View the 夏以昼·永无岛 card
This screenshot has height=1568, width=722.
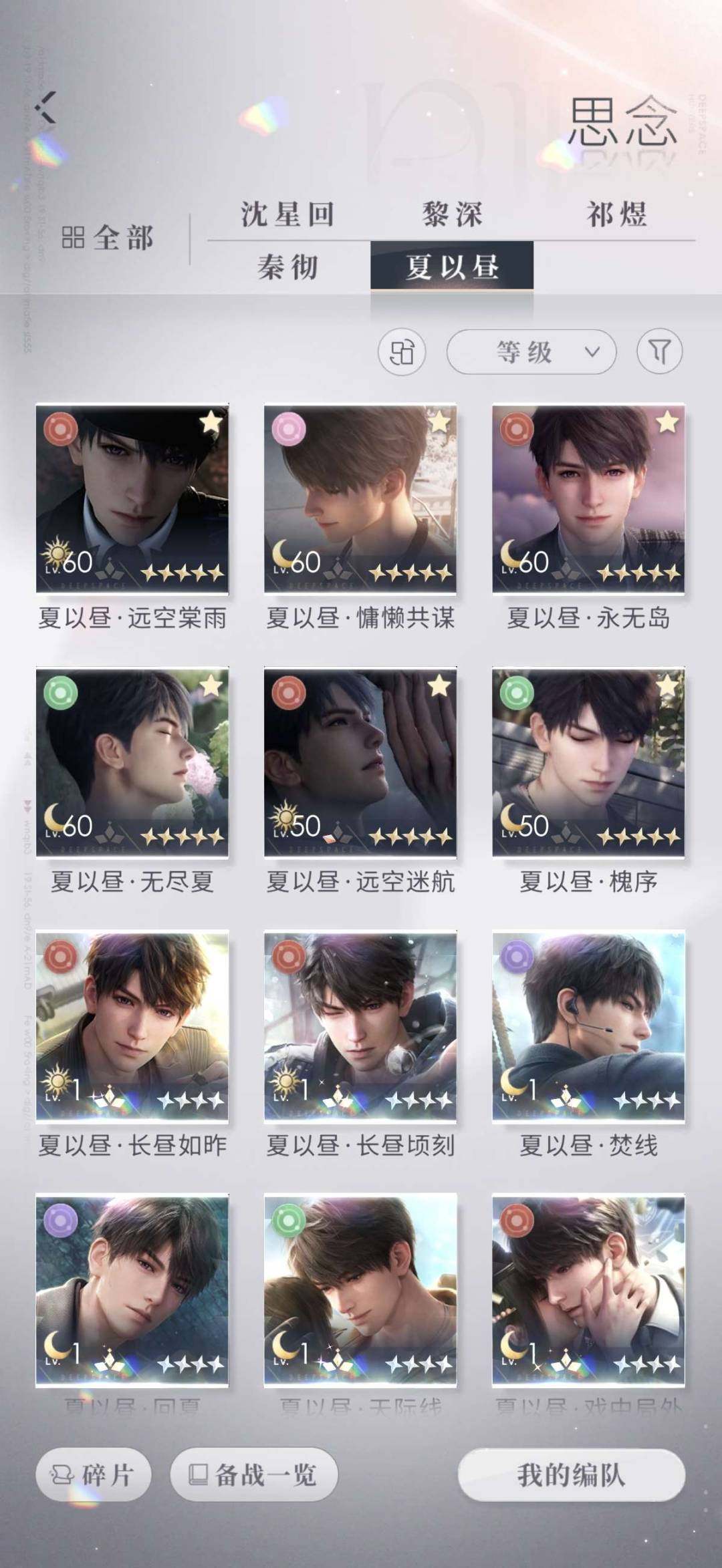coord(588,499)
